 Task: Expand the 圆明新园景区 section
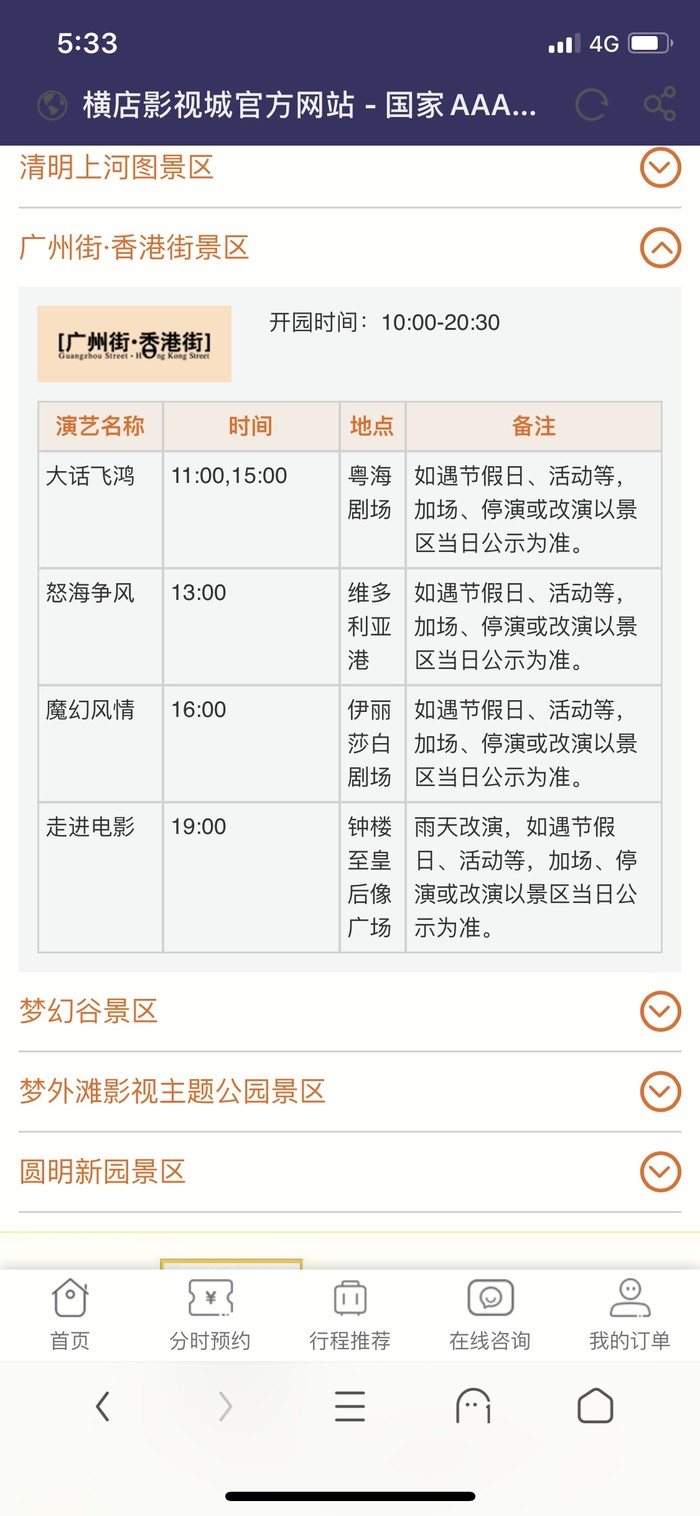(660, 1171)
